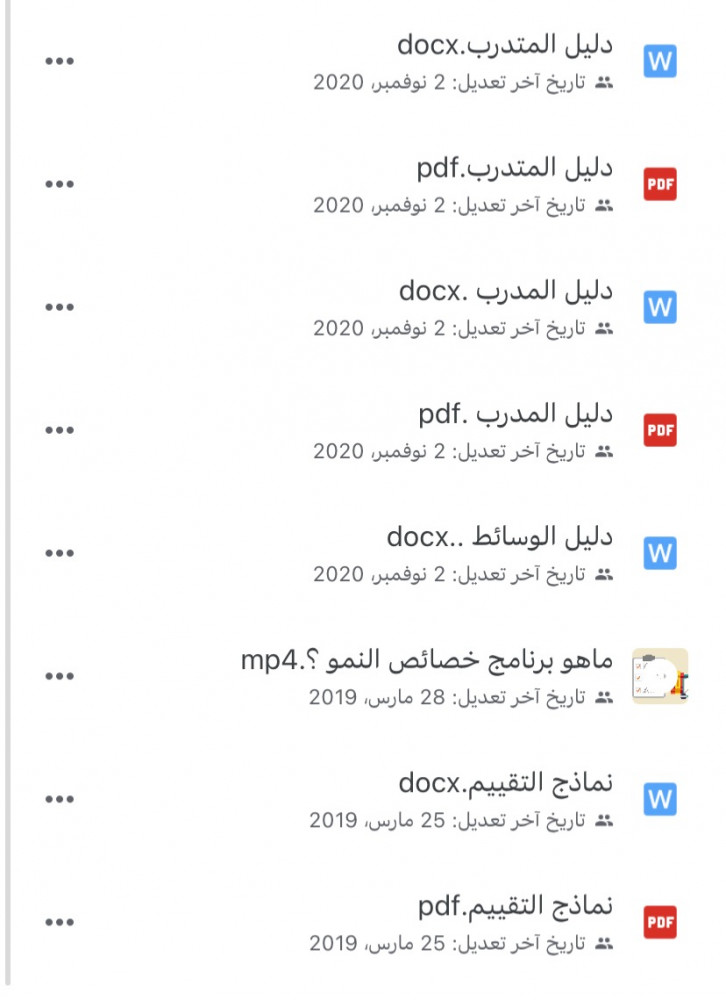
Task: Show more options for the mp4 video file
Action: click(x=60, y=677)
